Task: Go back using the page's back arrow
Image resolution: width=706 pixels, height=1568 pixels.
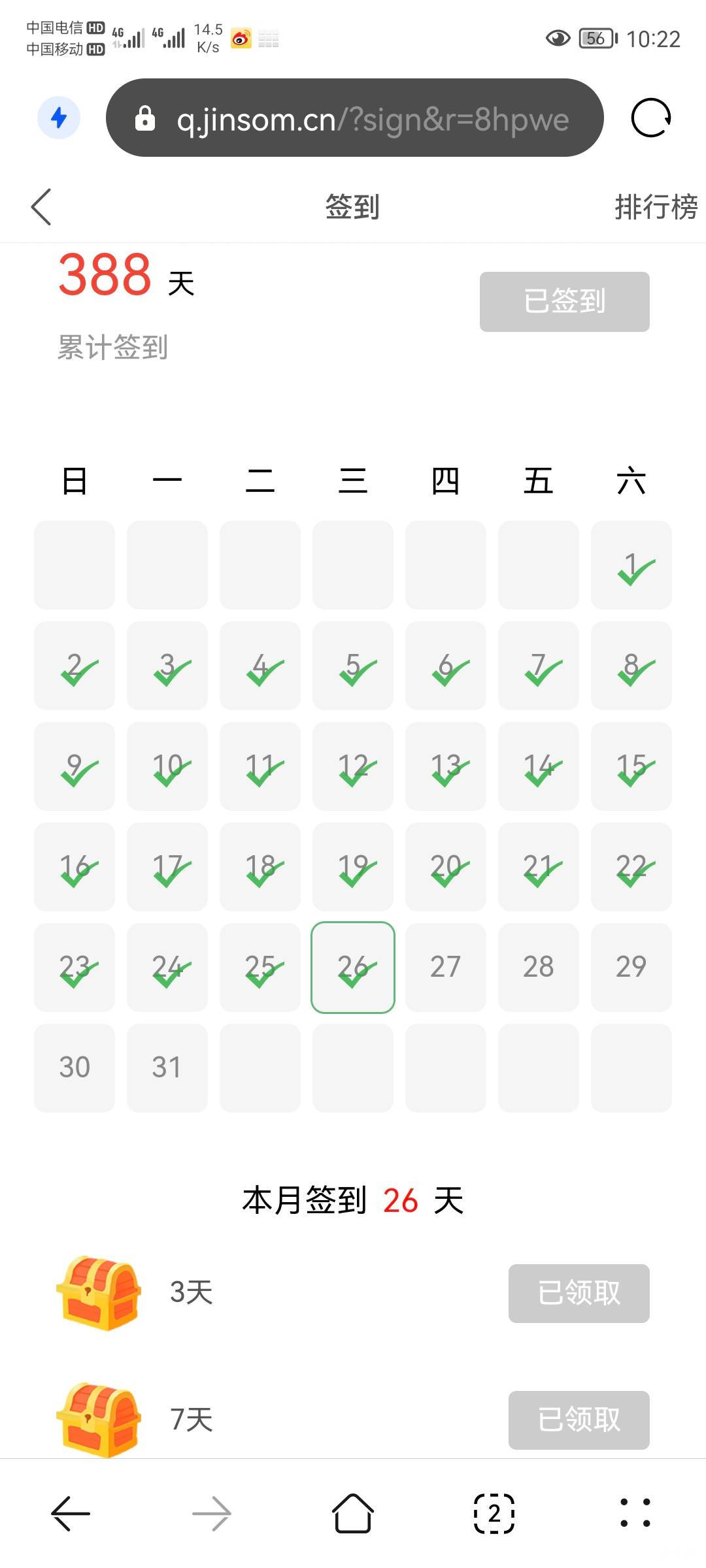Action: [x=41, y=207]
